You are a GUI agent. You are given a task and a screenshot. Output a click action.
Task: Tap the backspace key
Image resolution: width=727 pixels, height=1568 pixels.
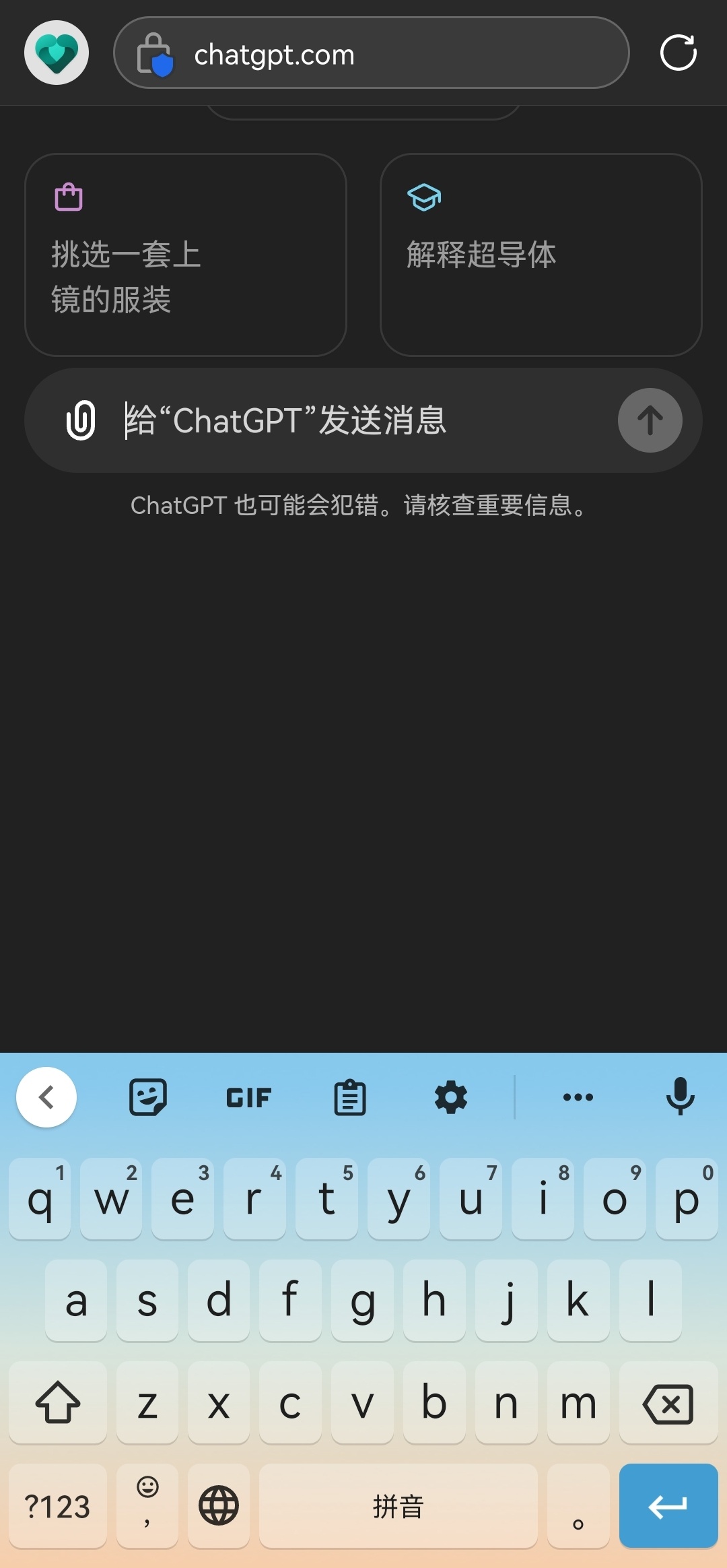click(668, 1404)
